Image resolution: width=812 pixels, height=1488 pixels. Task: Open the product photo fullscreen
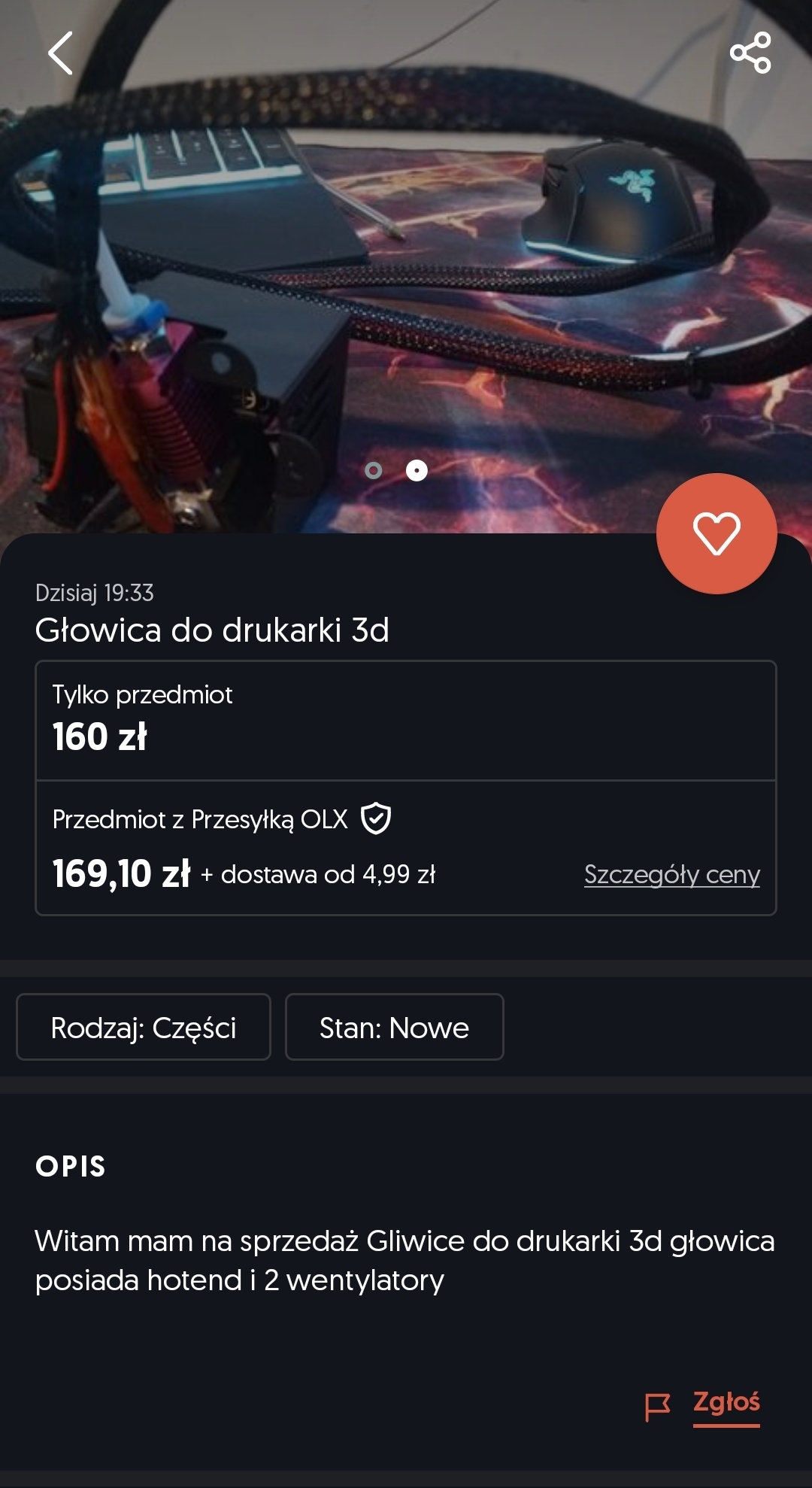click(406, 263)
